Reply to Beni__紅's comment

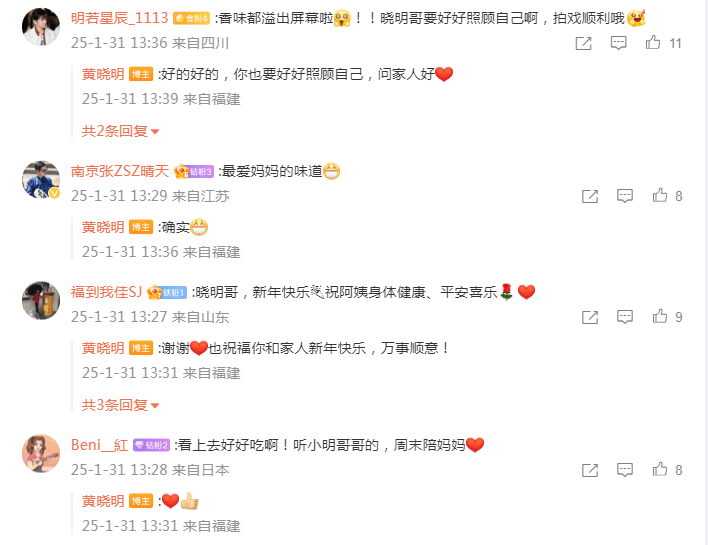click(x=625, y=470)
